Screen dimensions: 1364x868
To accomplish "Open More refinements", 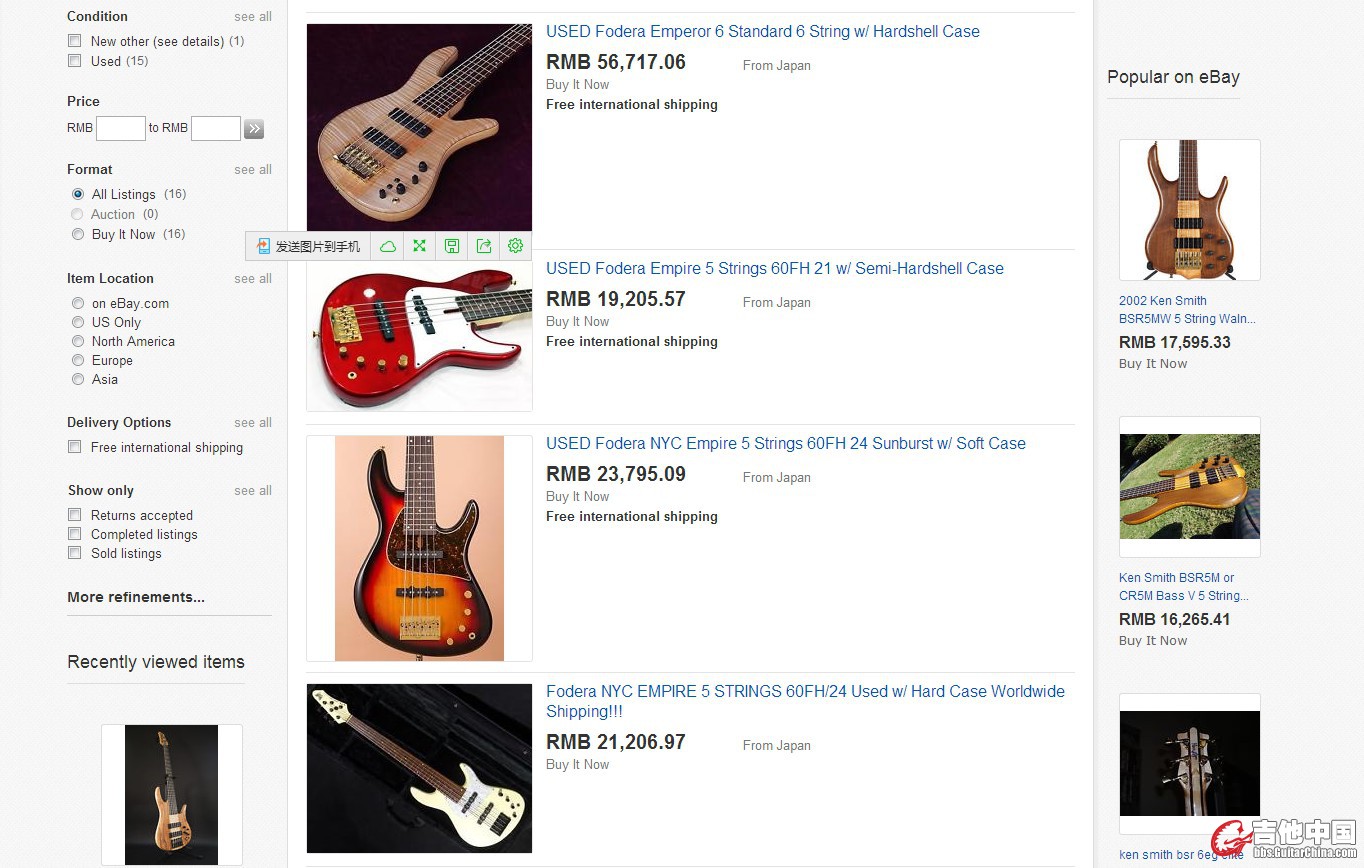I will 136,597.
